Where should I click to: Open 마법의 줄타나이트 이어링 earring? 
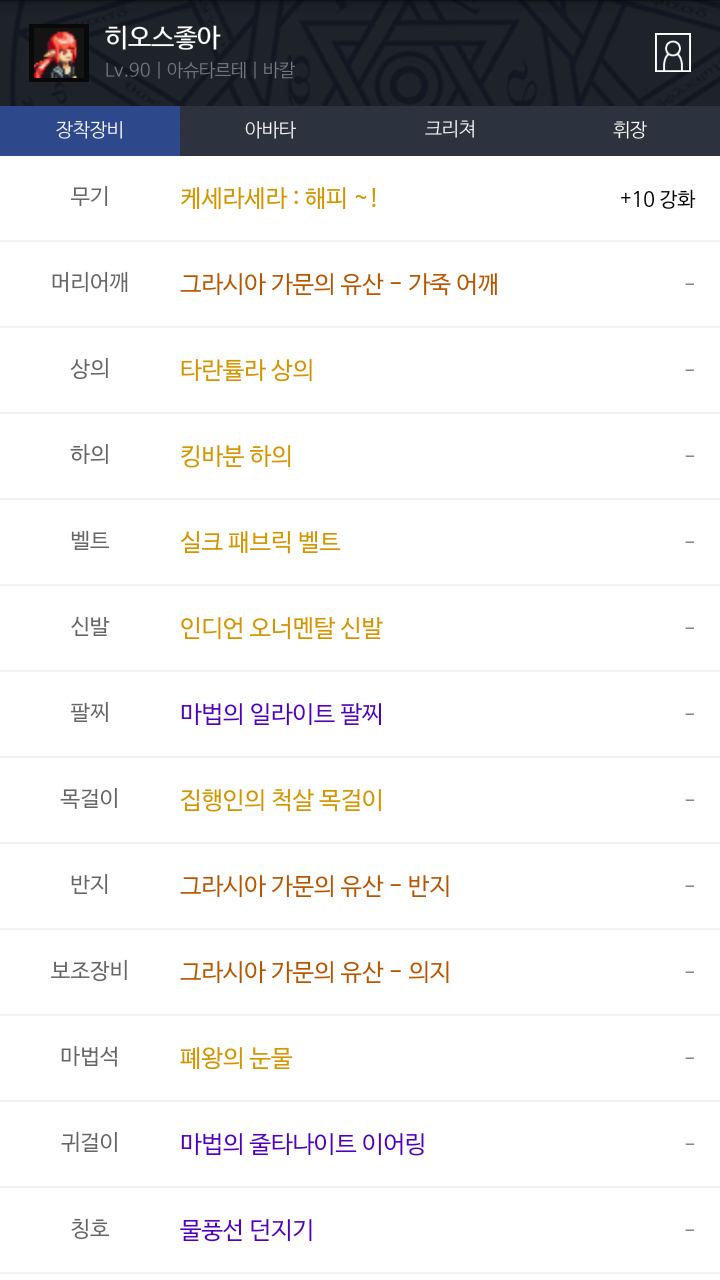303,1144
